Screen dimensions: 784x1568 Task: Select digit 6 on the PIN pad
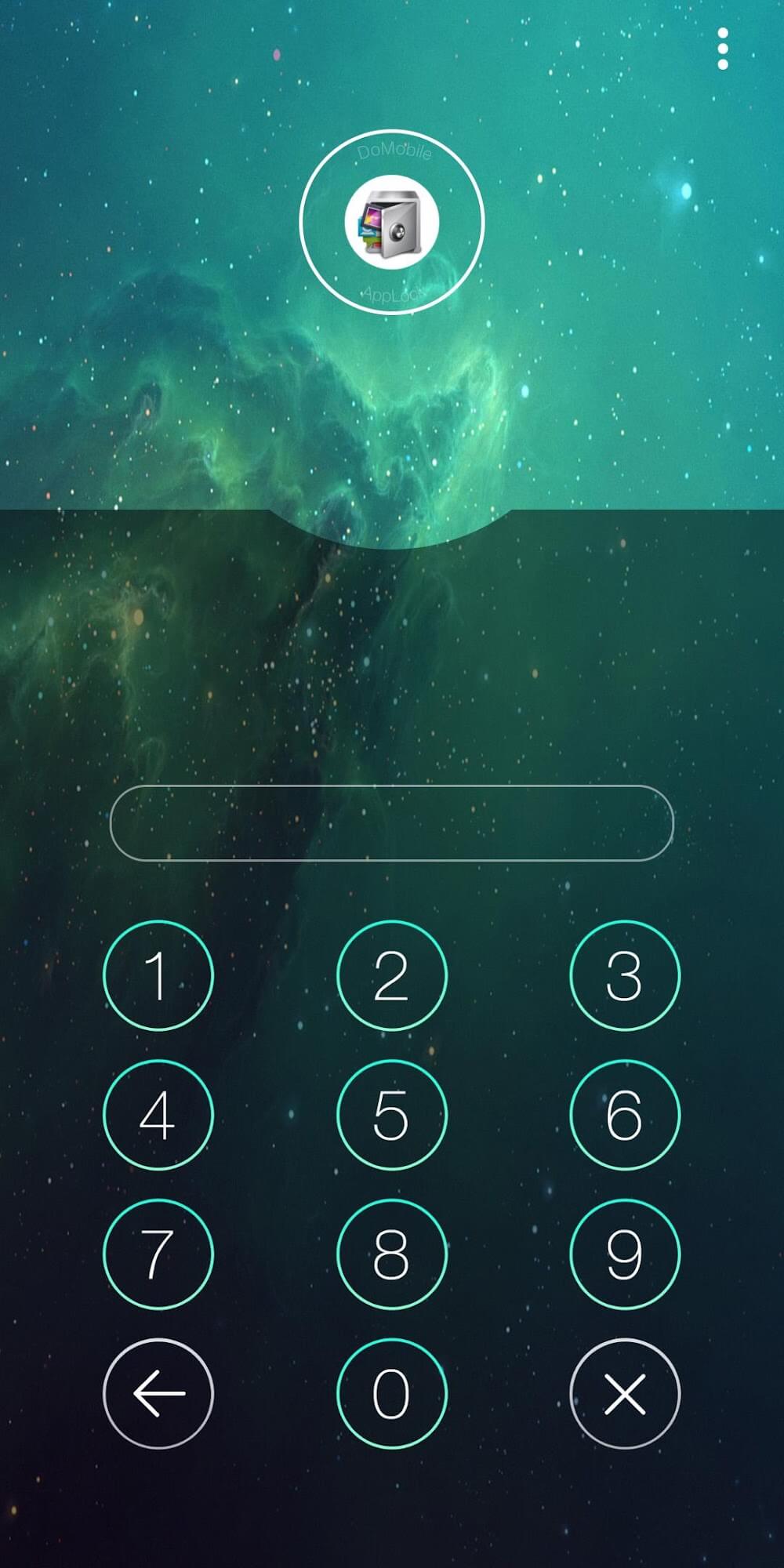pyautogui.click(x=625, y=1115)
